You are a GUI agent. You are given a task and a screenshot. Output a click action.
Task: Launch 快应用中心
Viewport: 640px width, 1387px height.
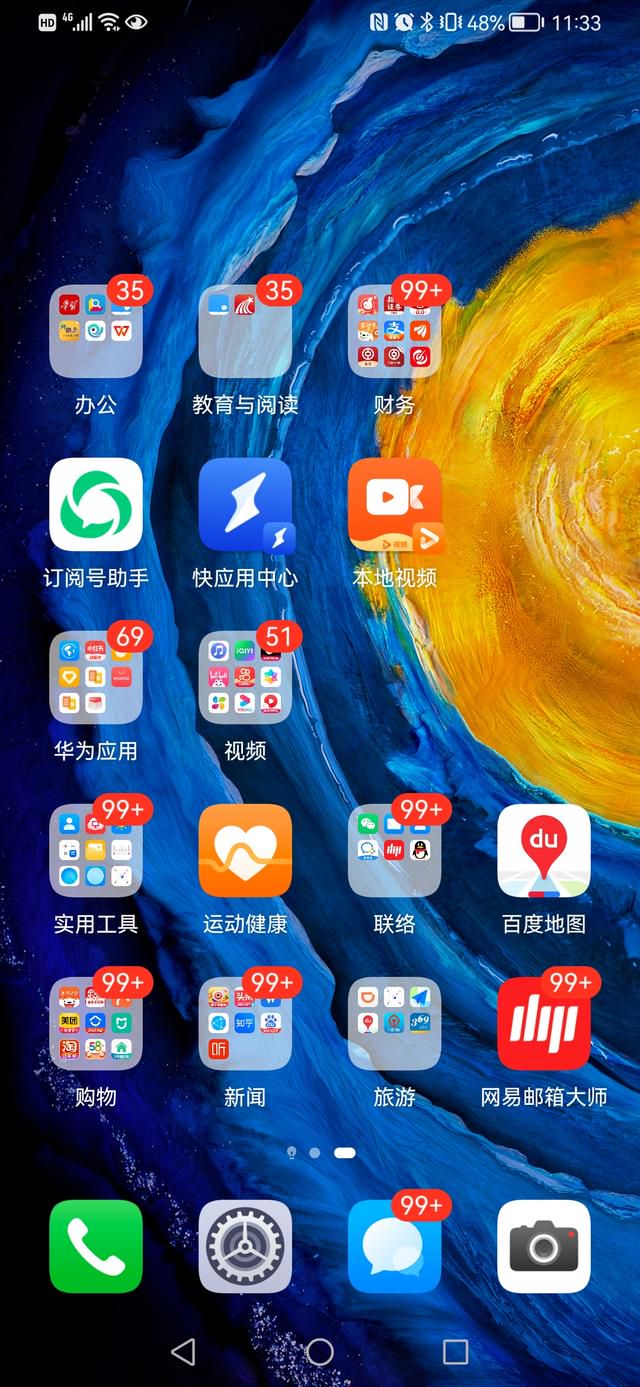click(245, 504)
